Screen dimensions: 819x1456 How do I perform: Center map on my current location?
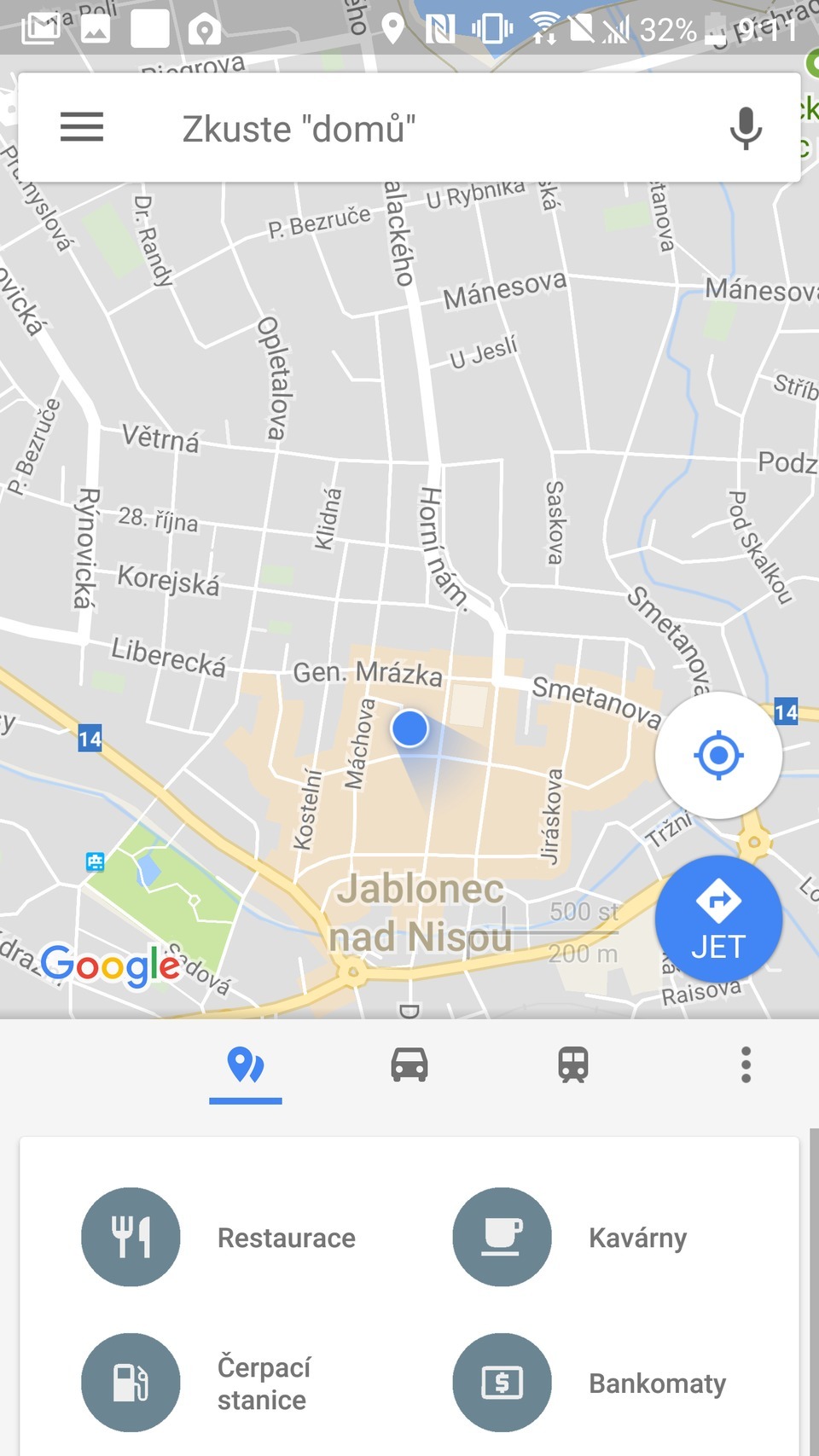click(x=718, y=755)
